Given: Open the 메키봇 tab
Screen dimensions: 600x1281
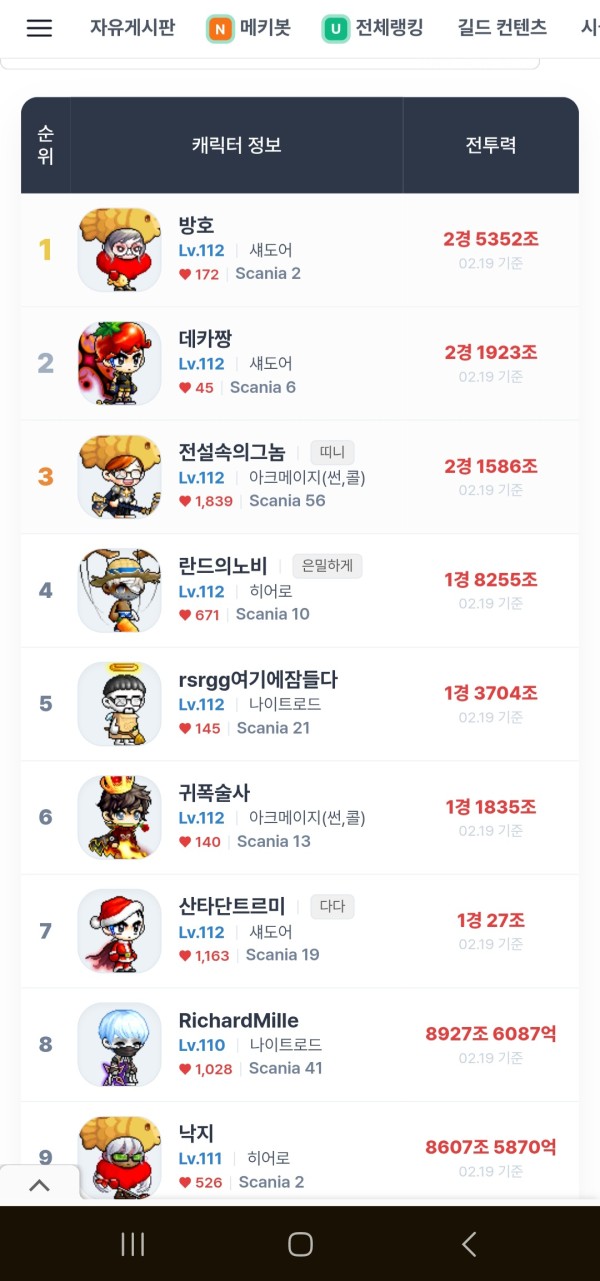Looking at the screenshot, I should (249, 29).
